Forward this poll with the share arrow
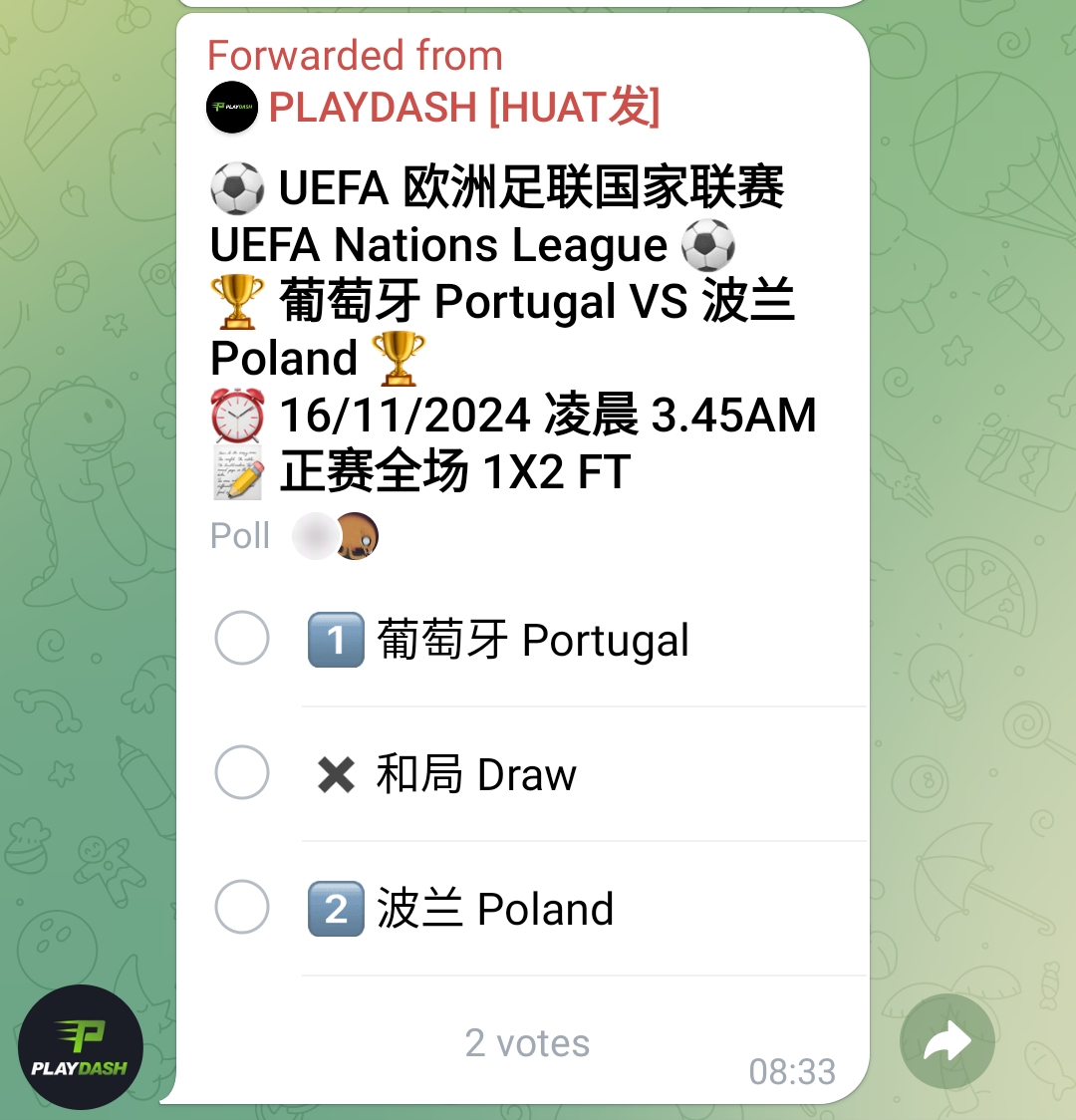 point(946,1041)
